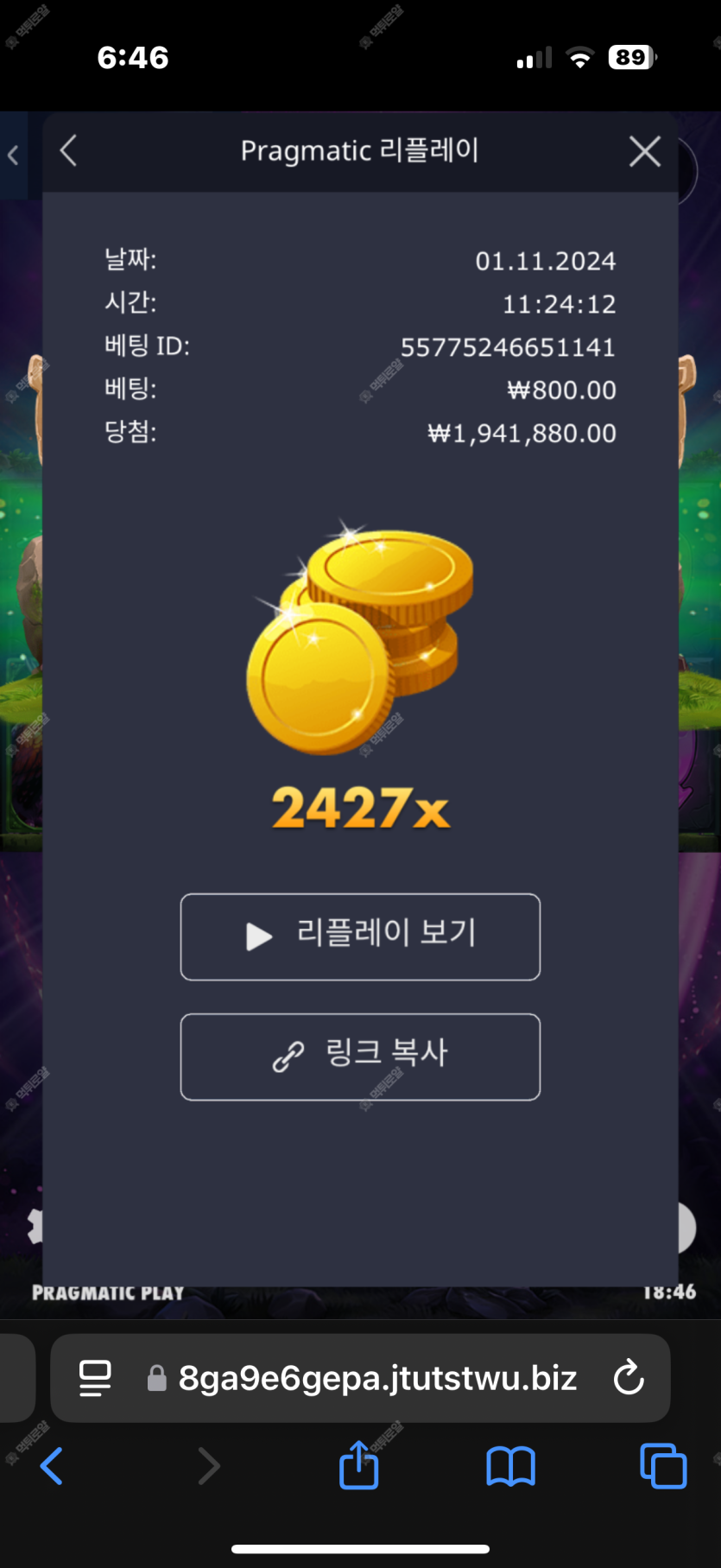The image size is (721, 1568).
Task: Show all open Safari tabs
Action: coord(663,1466)
